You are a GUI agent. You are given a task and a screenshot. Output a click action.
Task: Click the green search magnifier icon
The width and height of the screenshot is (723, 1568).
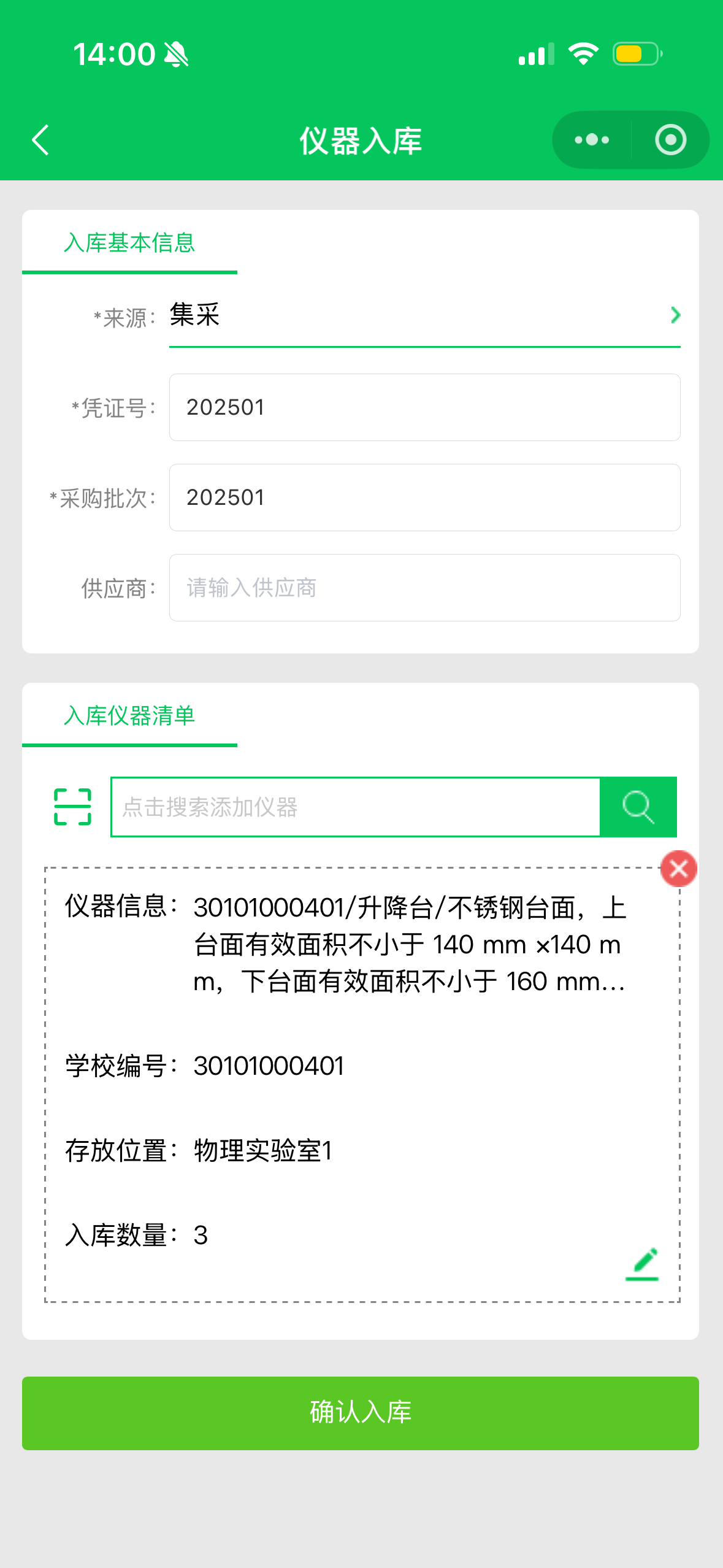(x=638, y=807)
